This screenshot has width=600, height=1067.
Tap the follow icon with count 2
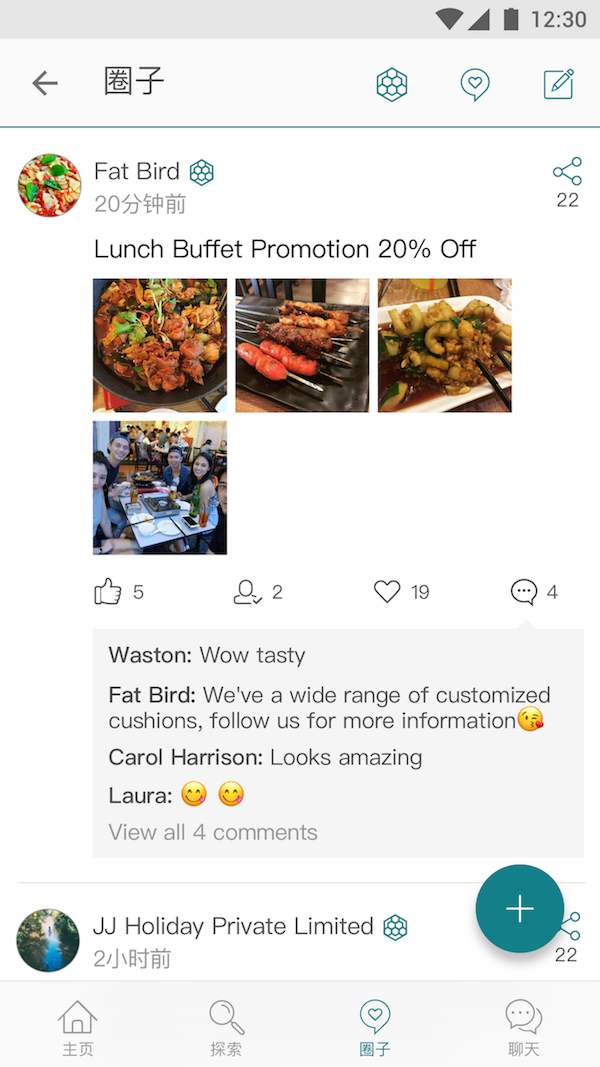point(246,592)
